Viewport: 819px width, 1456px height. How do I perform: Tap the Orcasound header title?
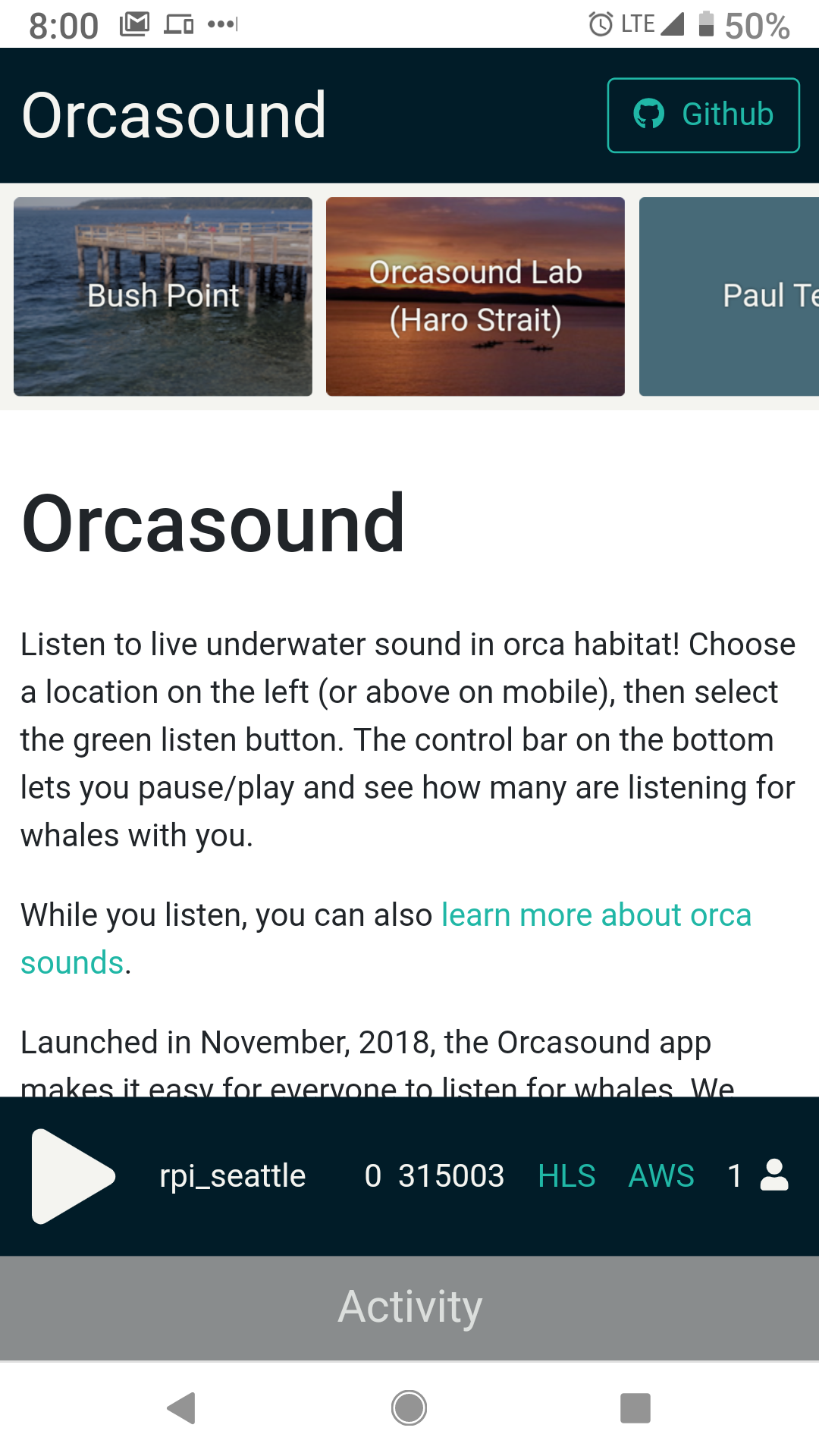coord(174,115)
